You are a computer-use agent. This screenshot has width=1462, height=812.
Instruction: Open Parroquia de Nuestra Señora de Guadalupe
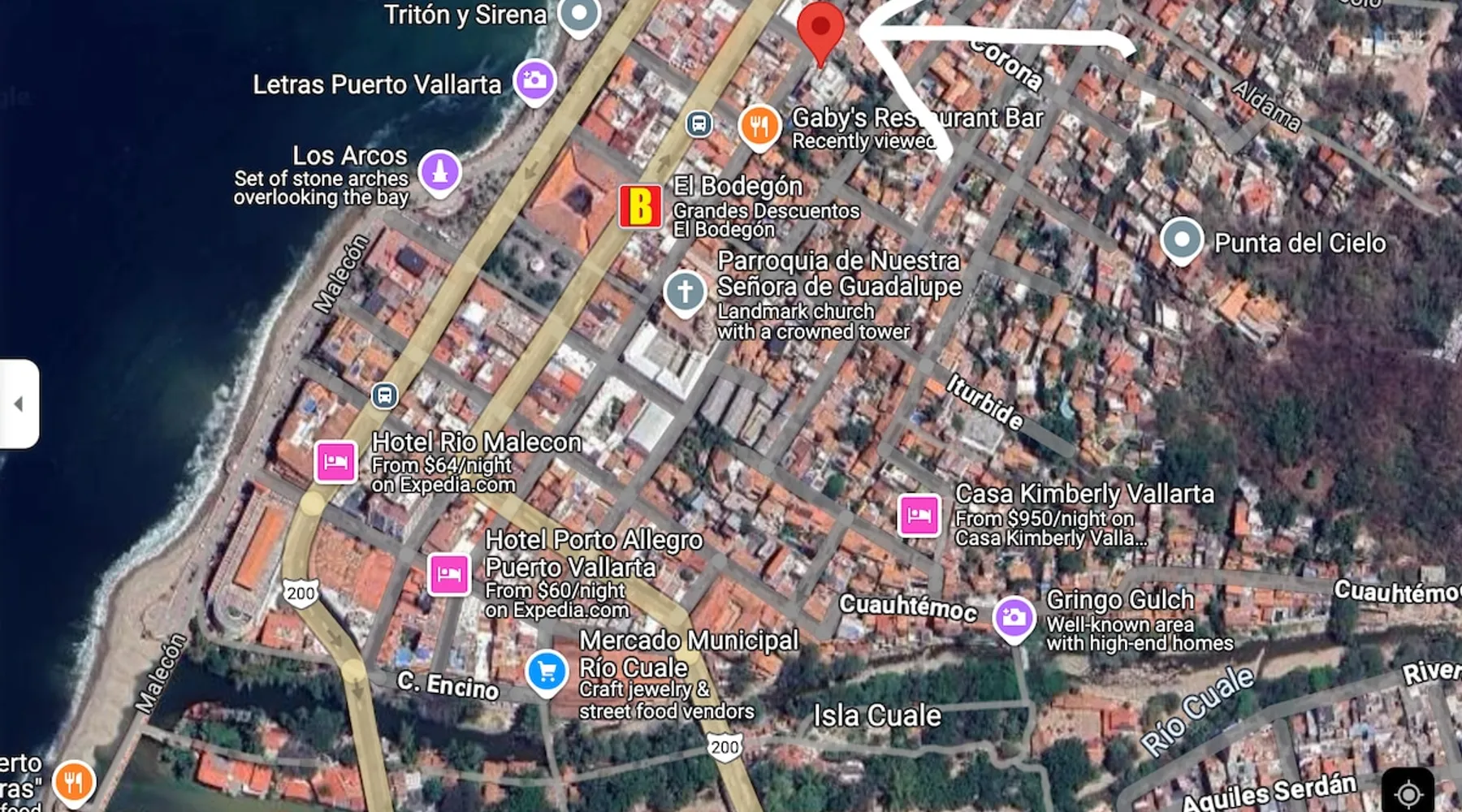[x=685, y=291]
